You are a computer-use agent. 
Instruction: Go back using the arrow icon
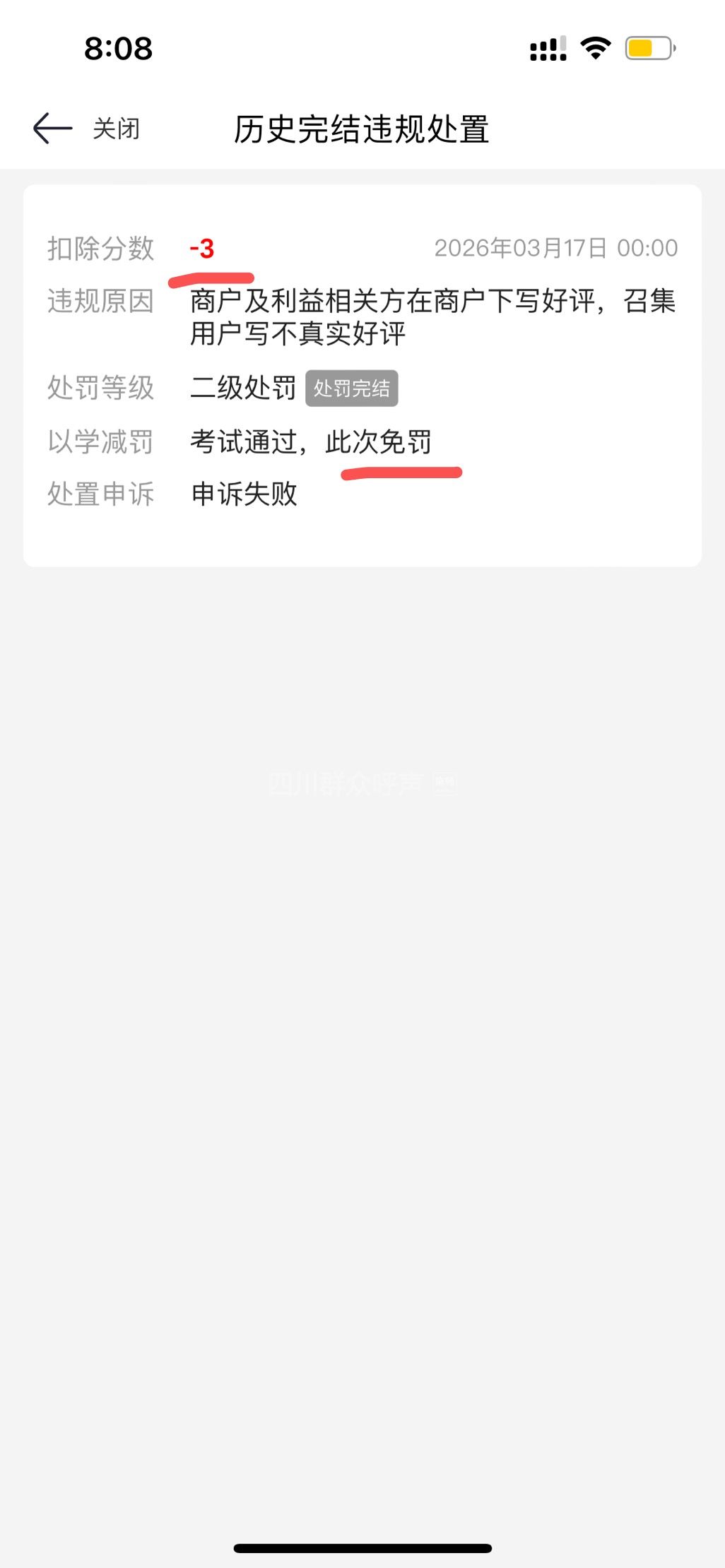tap(52, 129)
